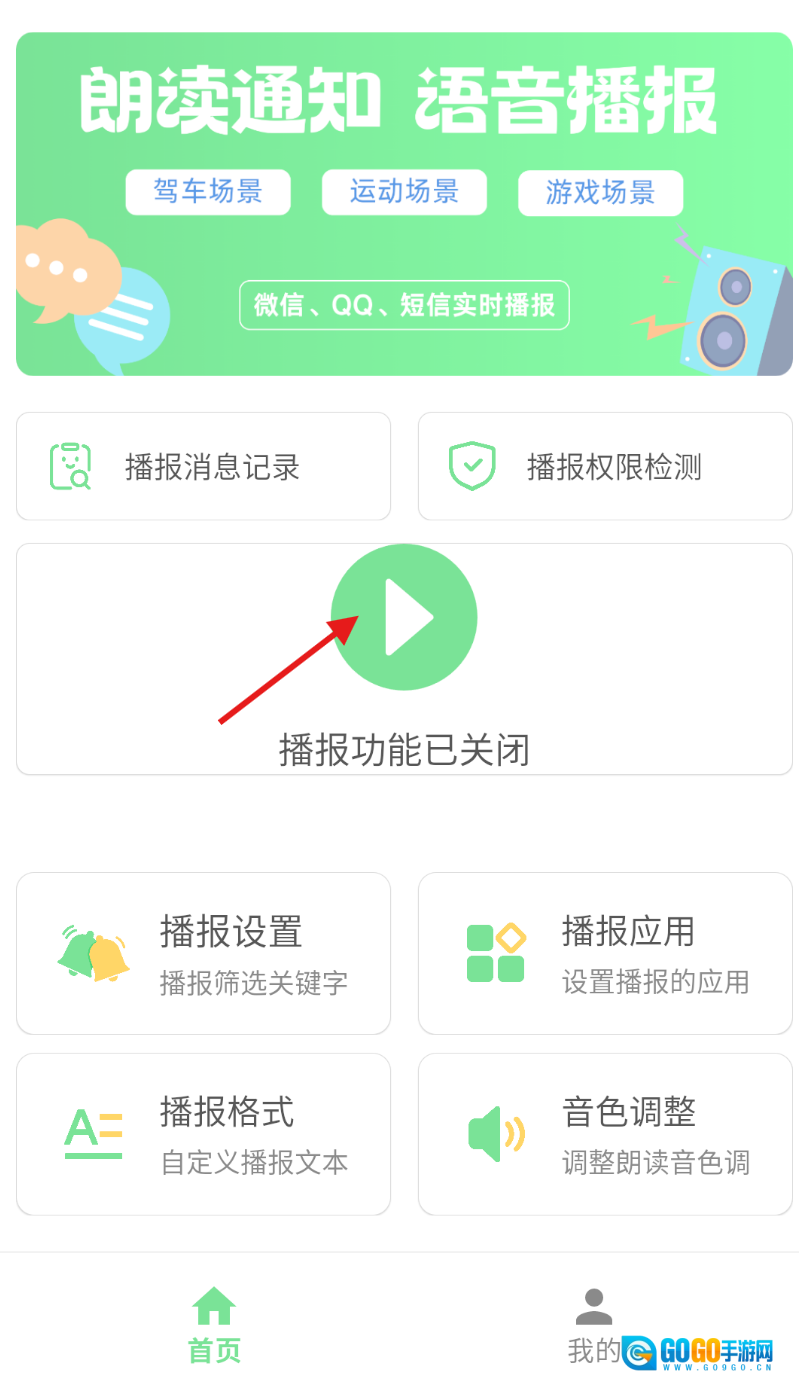Open 播报权限检测 permission check
Screen dimensions: 799x1381
(x=605, y=466)
